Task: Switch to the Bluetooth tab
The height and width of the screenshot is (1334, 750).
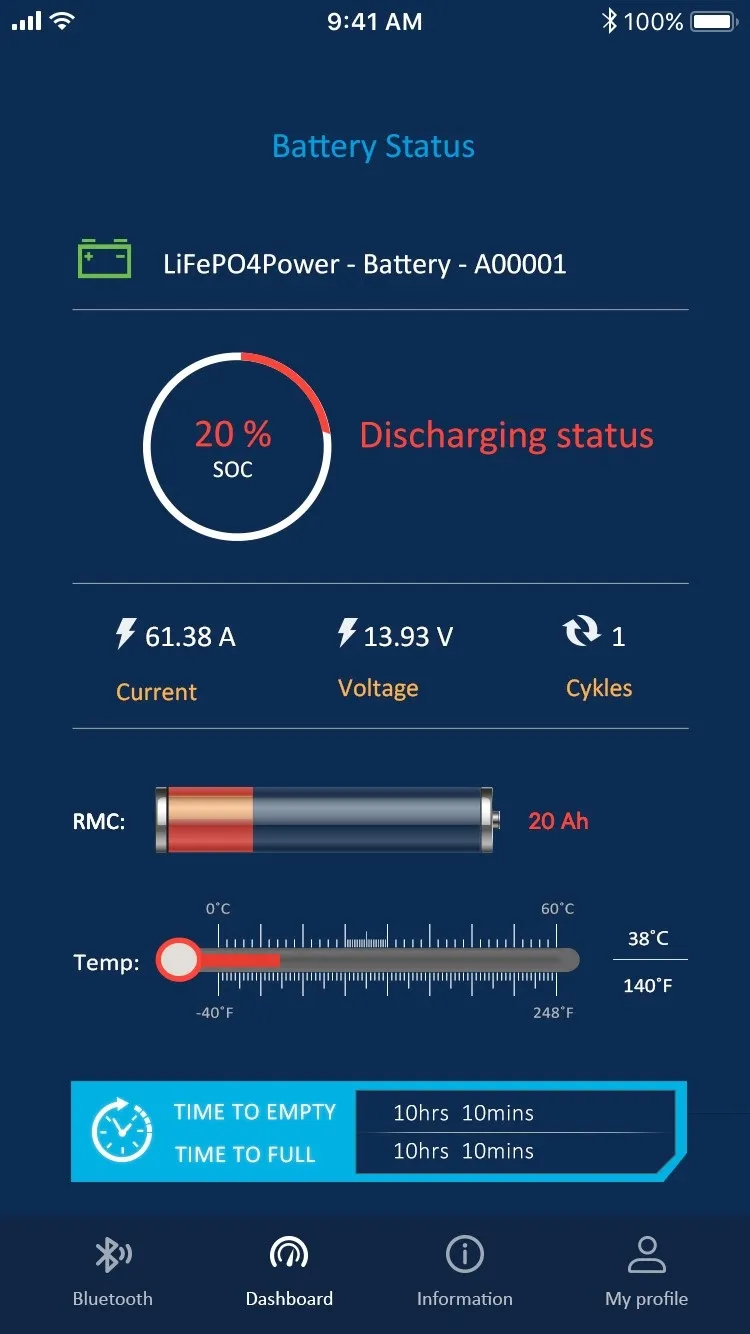Action: tap(113, 1270)
